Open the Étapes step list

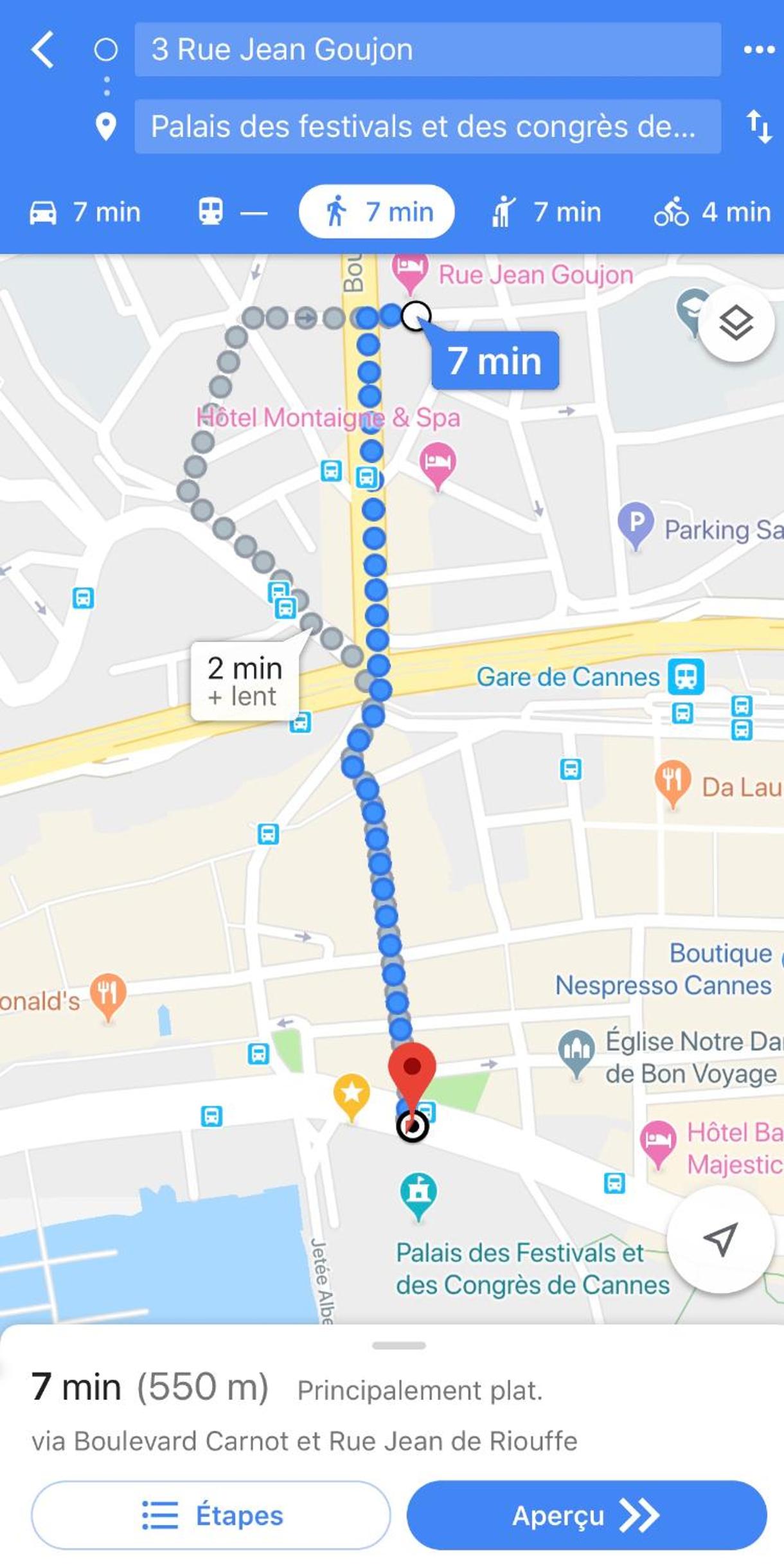tap(211, 1515)
